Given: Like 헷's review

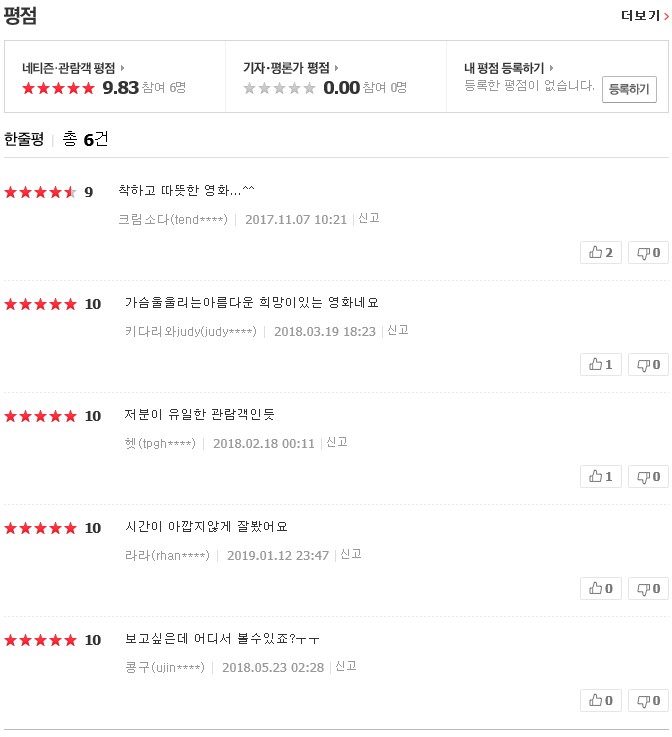Looking at the screenshot, I should pos(601,477).
